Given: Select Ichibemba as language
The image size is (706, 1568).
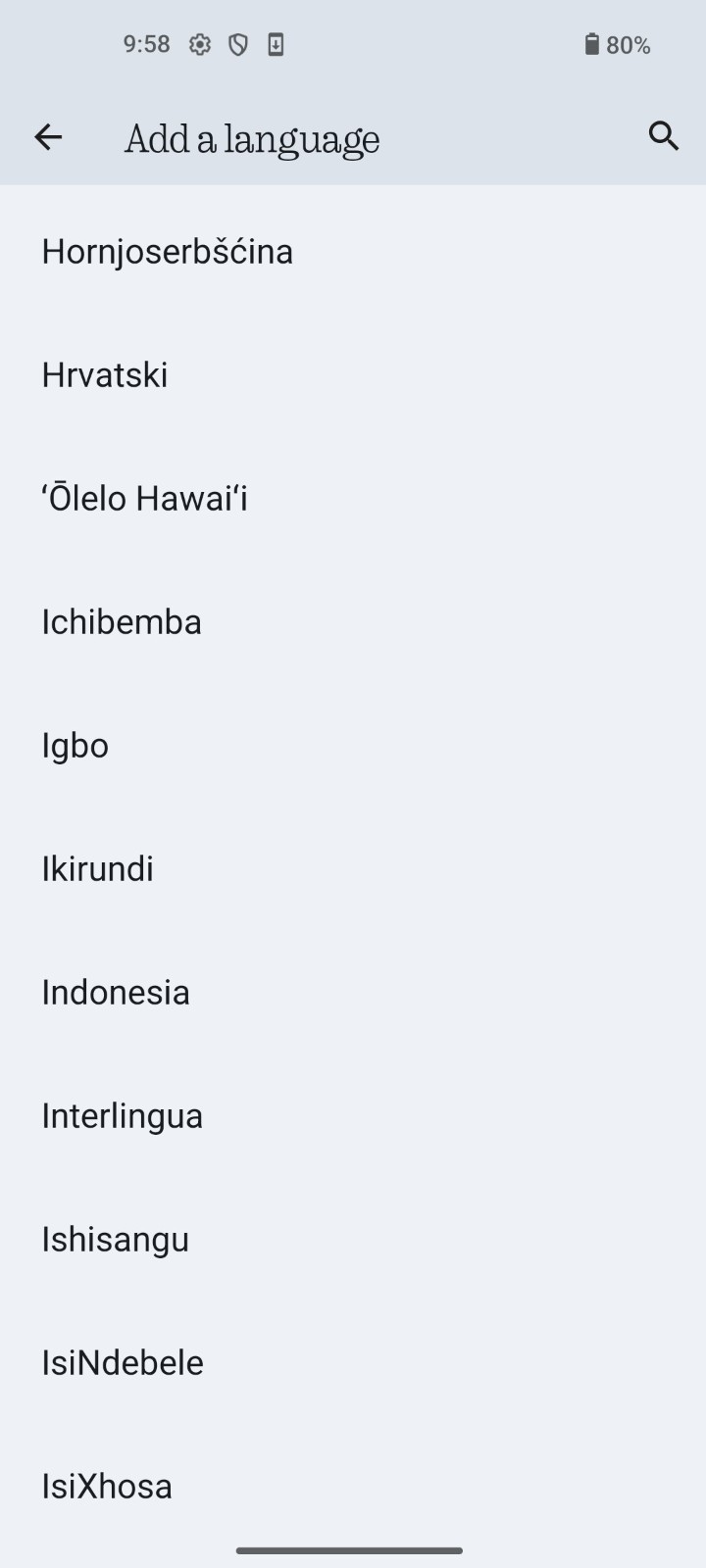Looking at the screenshot, I should 122,622.
